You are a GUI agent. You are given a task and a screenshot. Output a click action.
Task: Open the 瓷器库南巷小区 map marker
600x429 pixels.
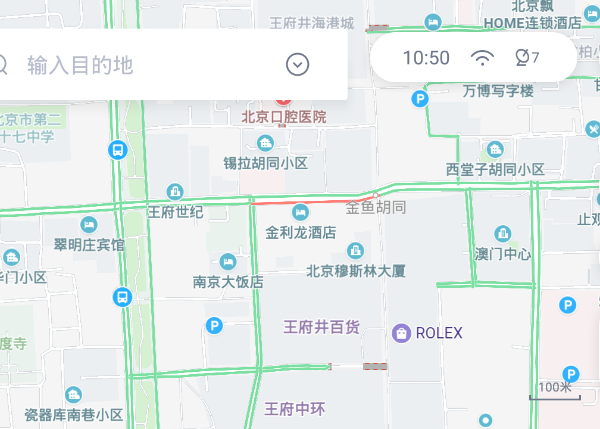click(72, 396)
